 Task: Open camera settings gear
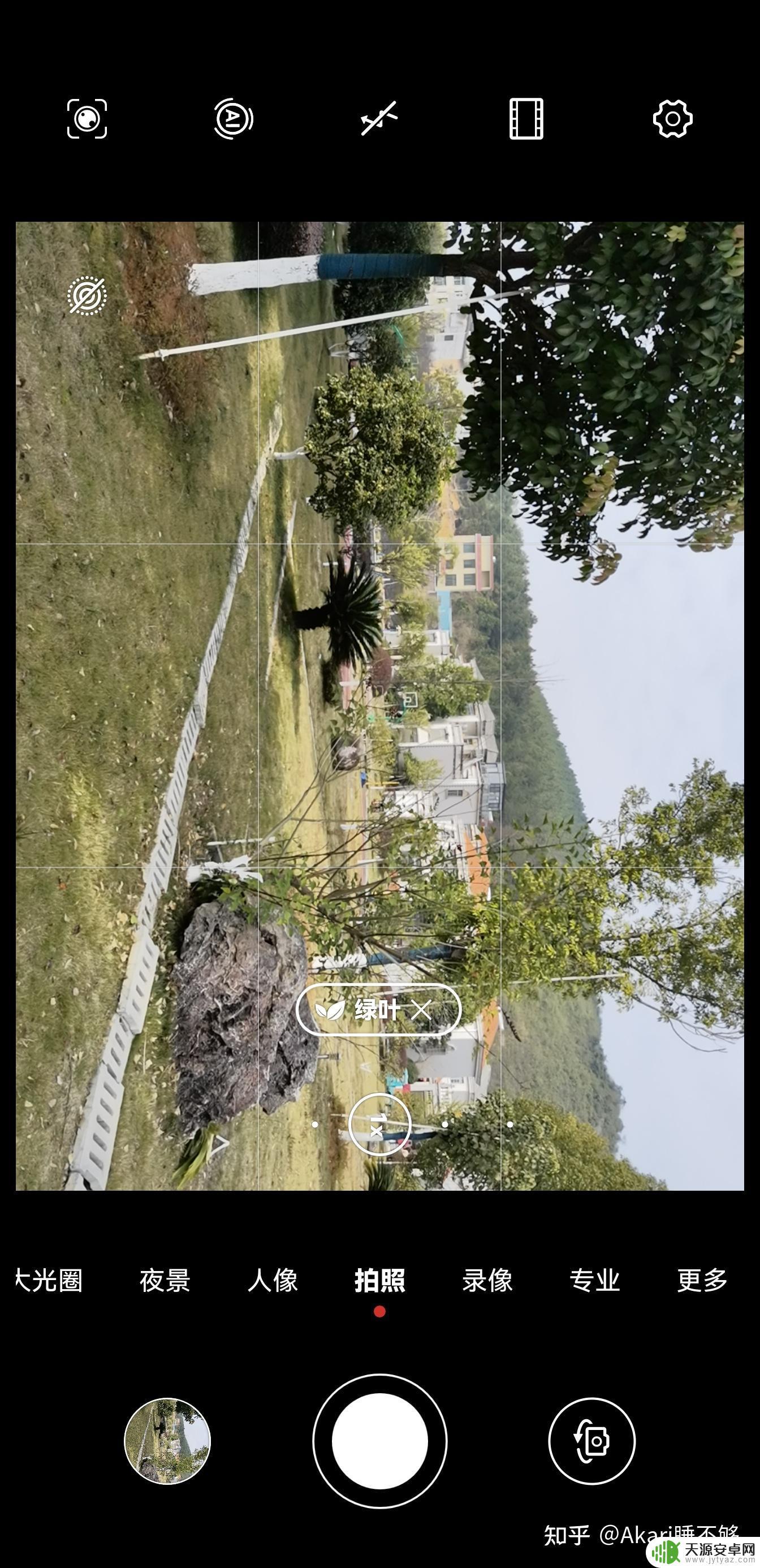672,118
